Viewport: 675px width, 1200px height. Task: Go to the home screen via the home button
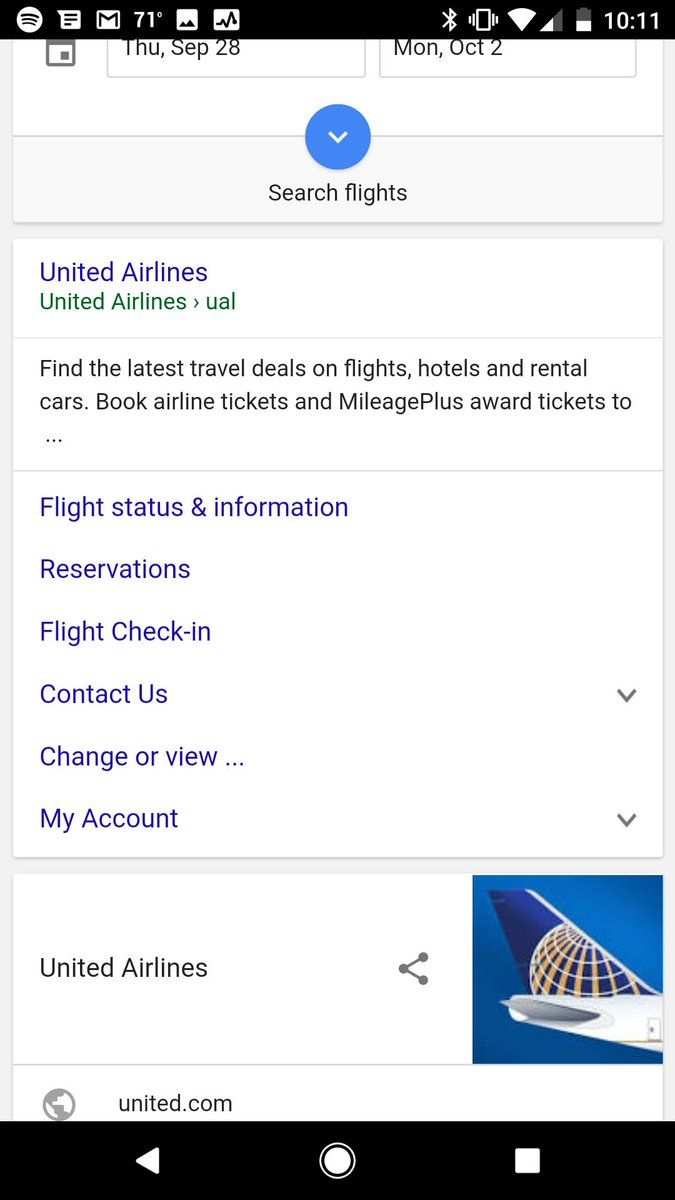pyautogui.click(x=338, y=1160)
